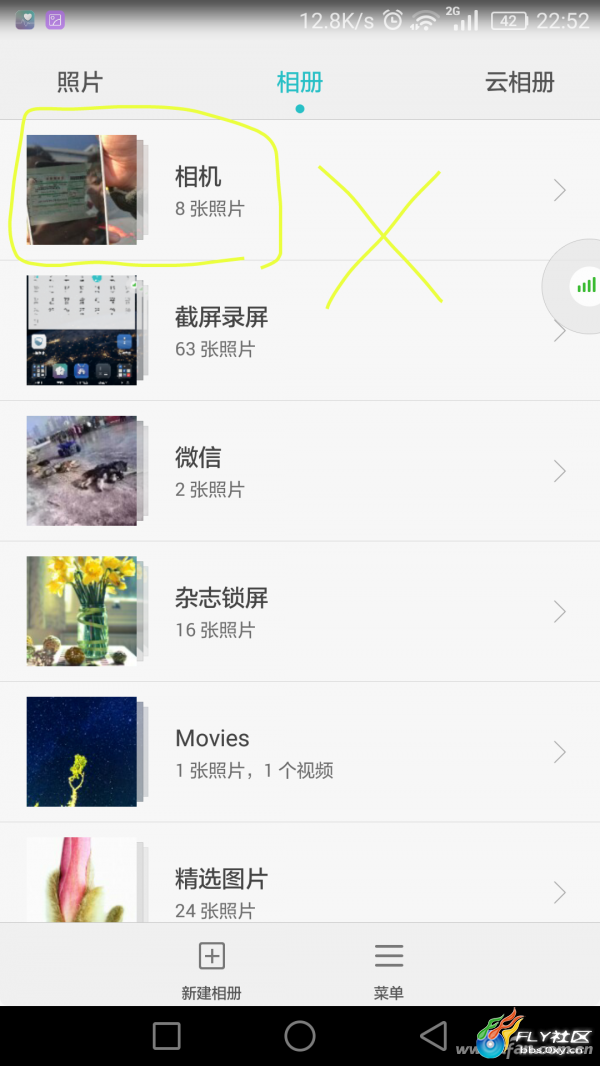Open the 微信 album
This screenshot has width=600, height=1066.
(300, 471)
